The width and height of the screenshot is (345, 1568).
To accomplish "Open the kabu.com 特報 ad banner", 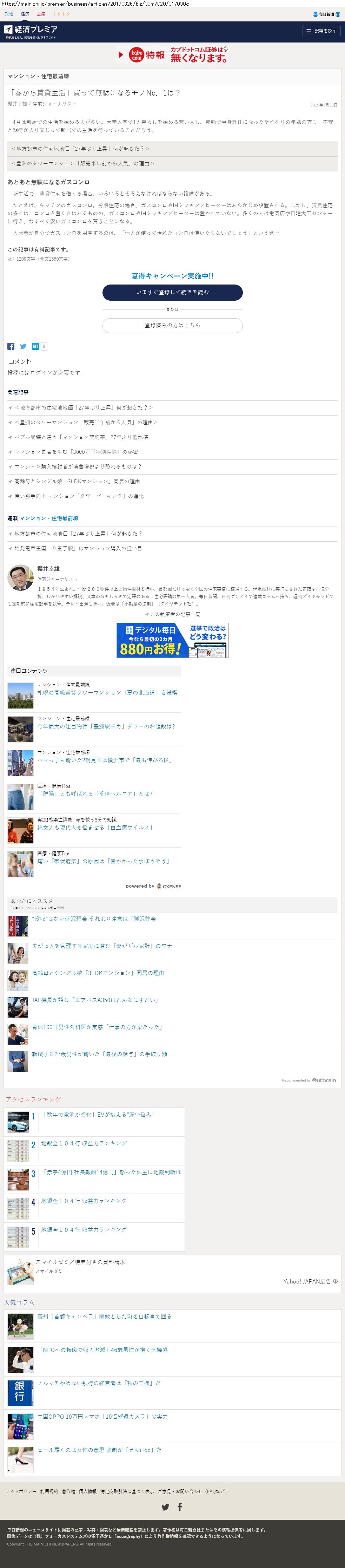I will pos(172,55).
